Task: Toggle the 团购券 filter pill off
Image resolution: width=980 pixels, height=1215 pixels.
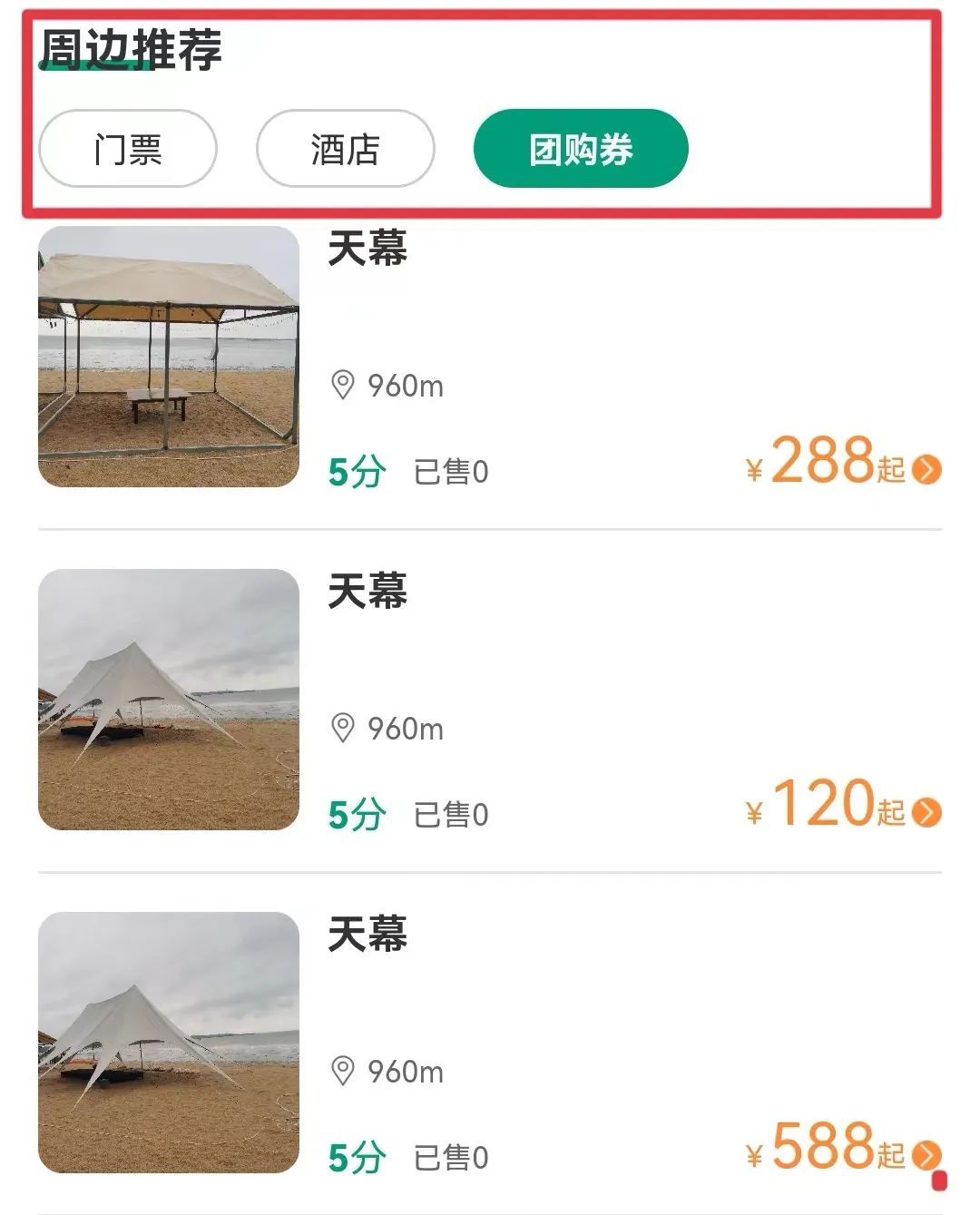Action: (578, 148)
